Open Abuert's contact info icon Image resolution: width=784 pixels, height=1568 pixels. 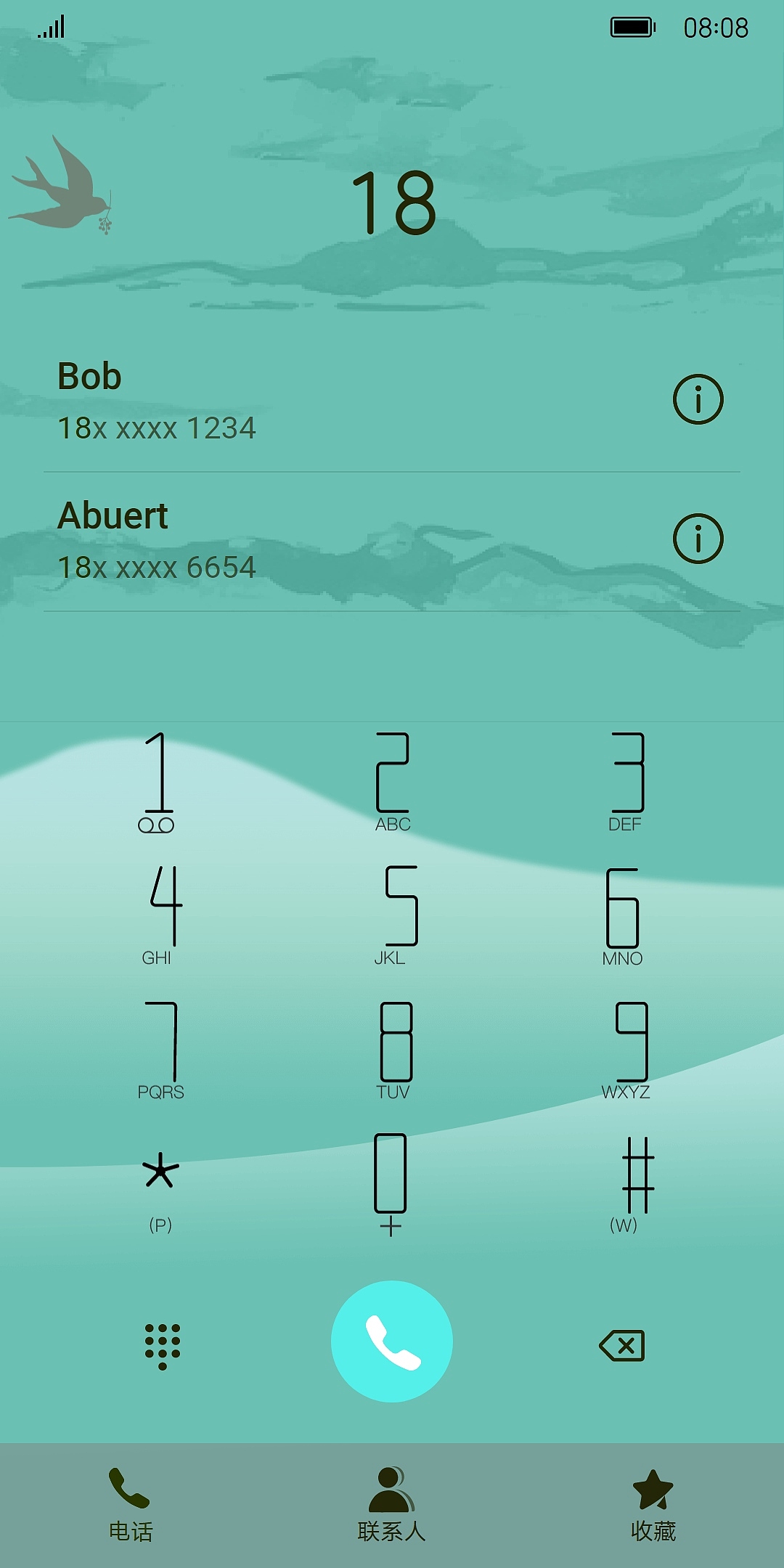click(698, 539)
